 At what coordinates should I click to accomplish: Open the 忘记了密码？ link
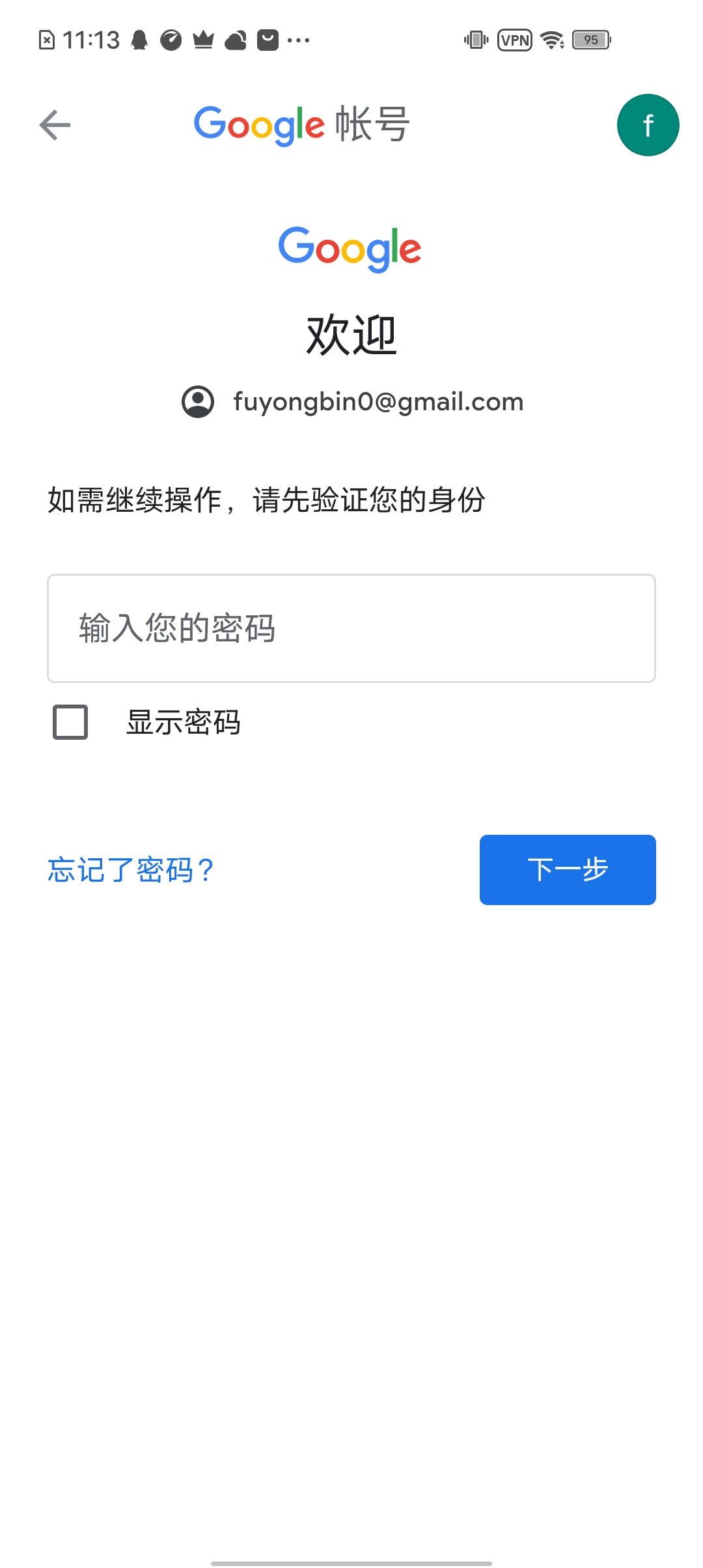coord(131,870)
